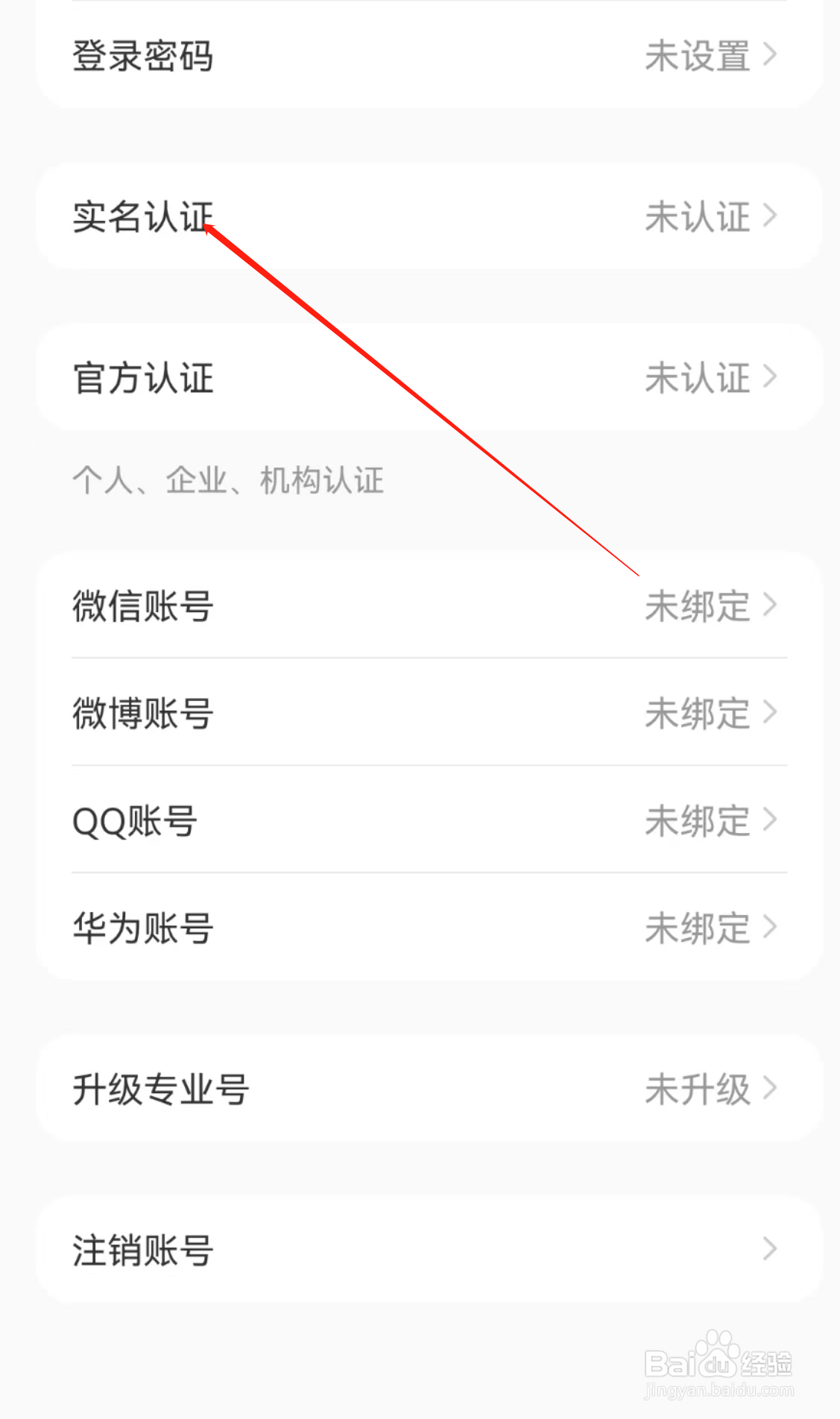Expand the chevron beside 实名认证
840x1419 pixels.
(x=768, y=217)
